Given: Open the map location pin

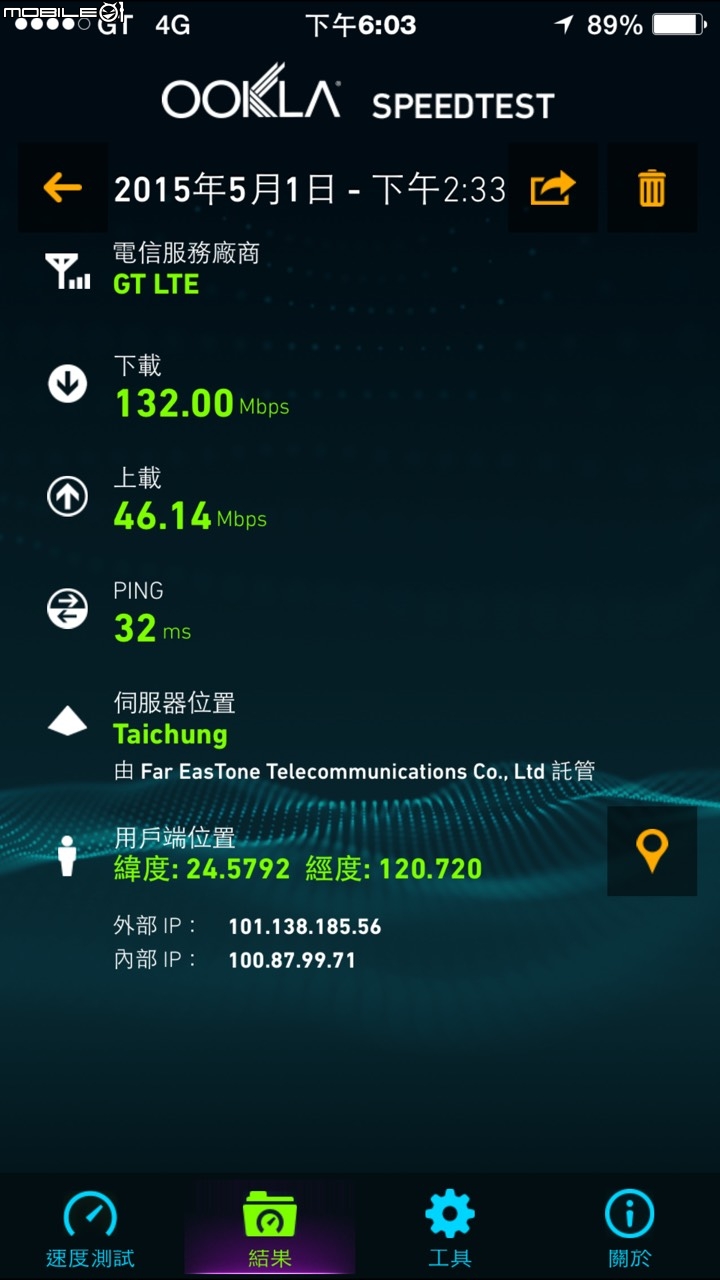Looking at the screenshot, I should tap(652, 851).
